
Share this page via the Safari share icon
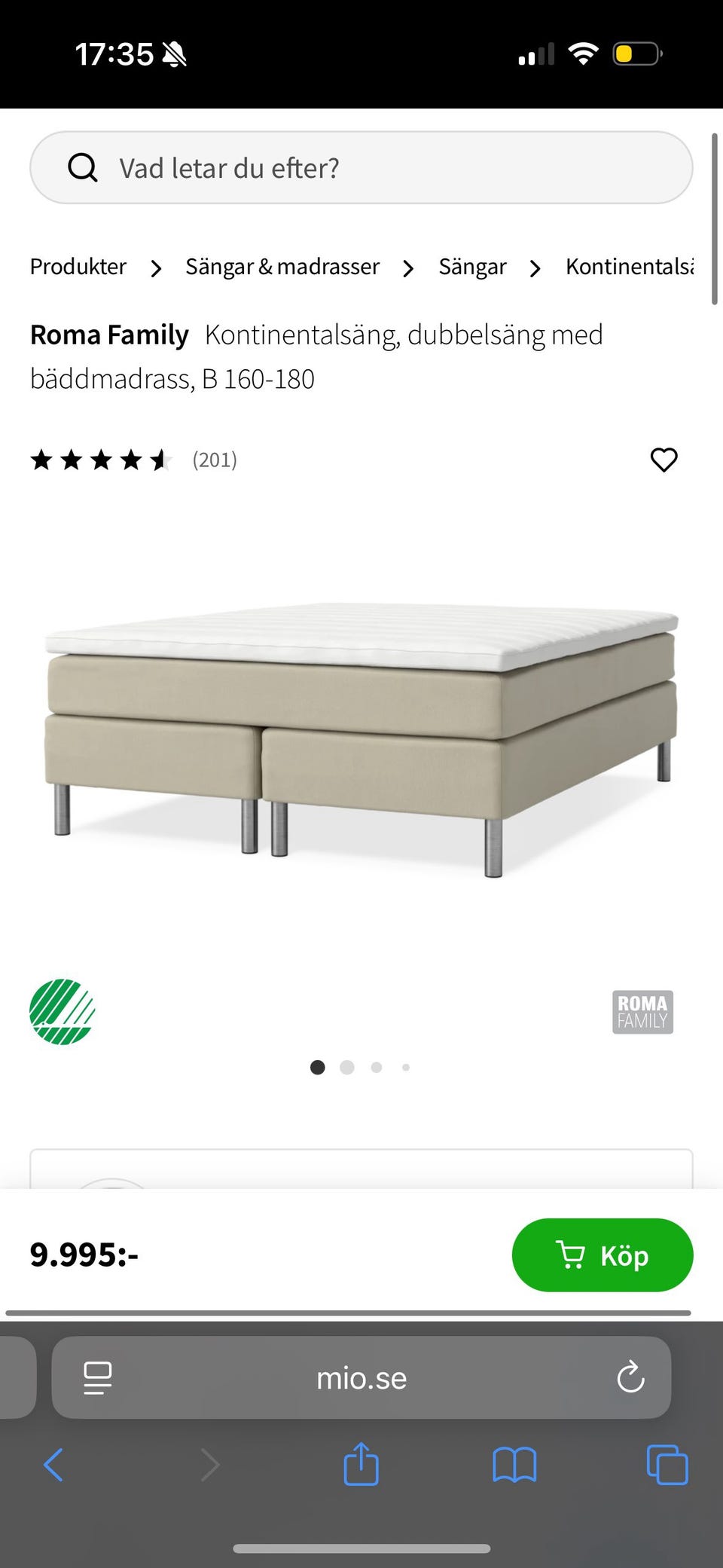click(361, 1464)
